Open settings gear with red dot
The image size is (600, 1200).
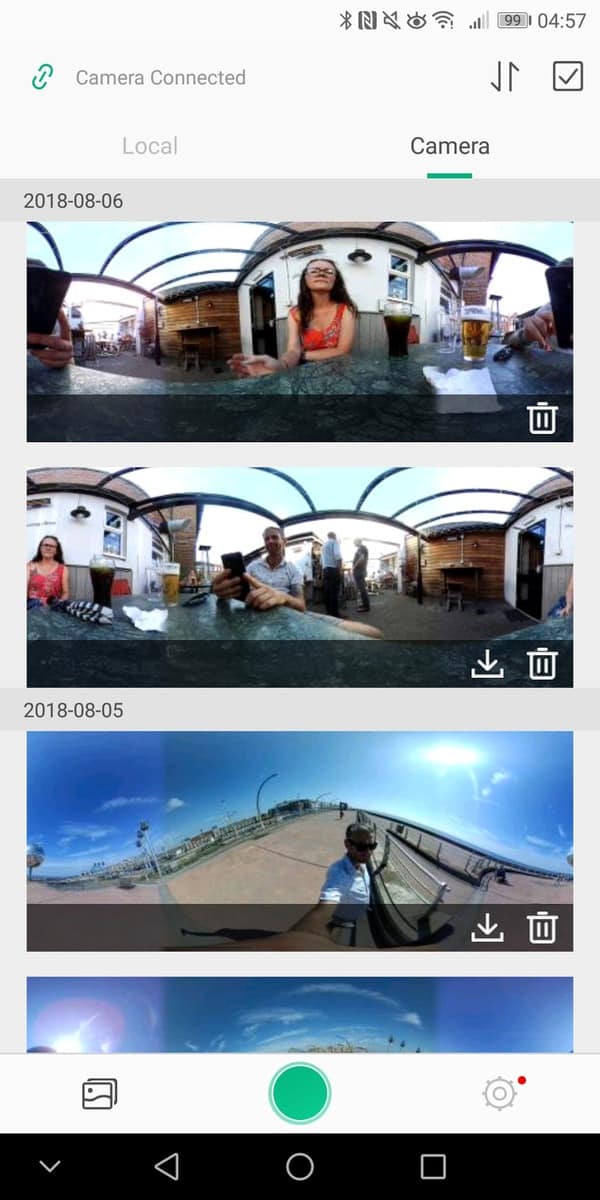(x=499, y=1094)
